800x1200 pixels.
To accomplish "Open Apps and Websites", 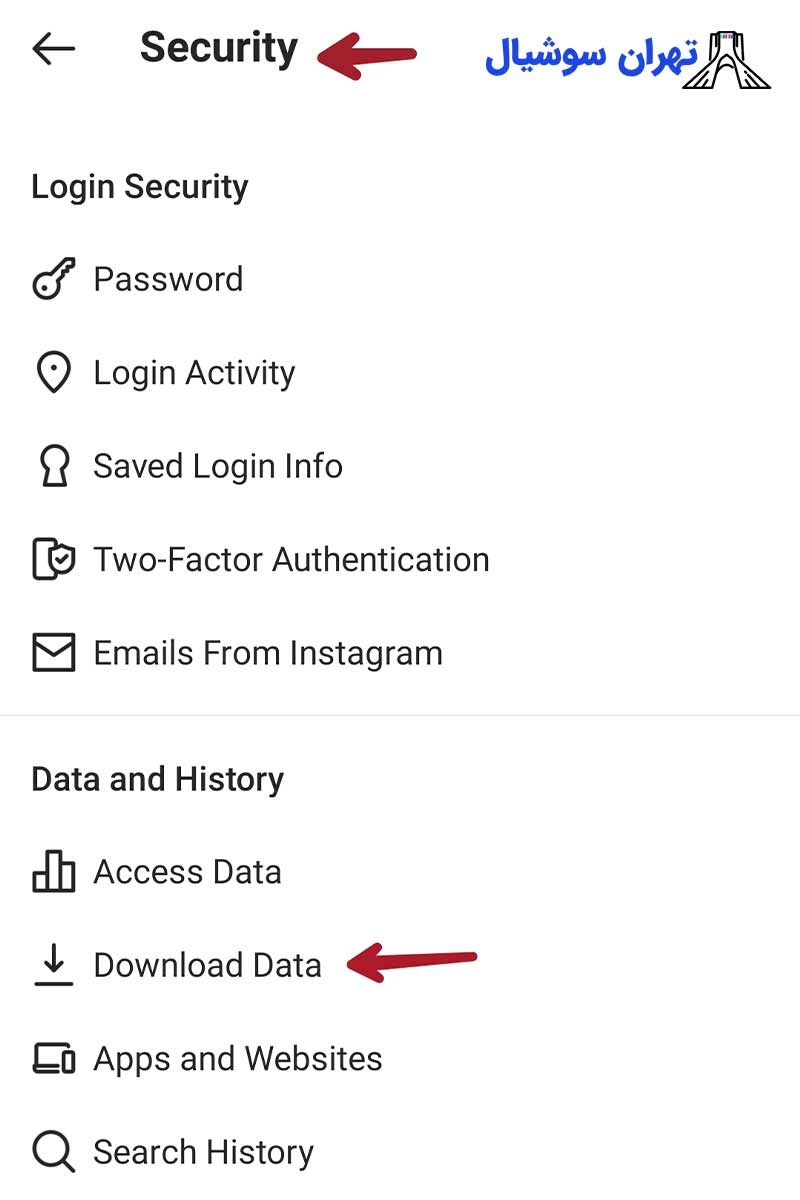I will 237,1058.
